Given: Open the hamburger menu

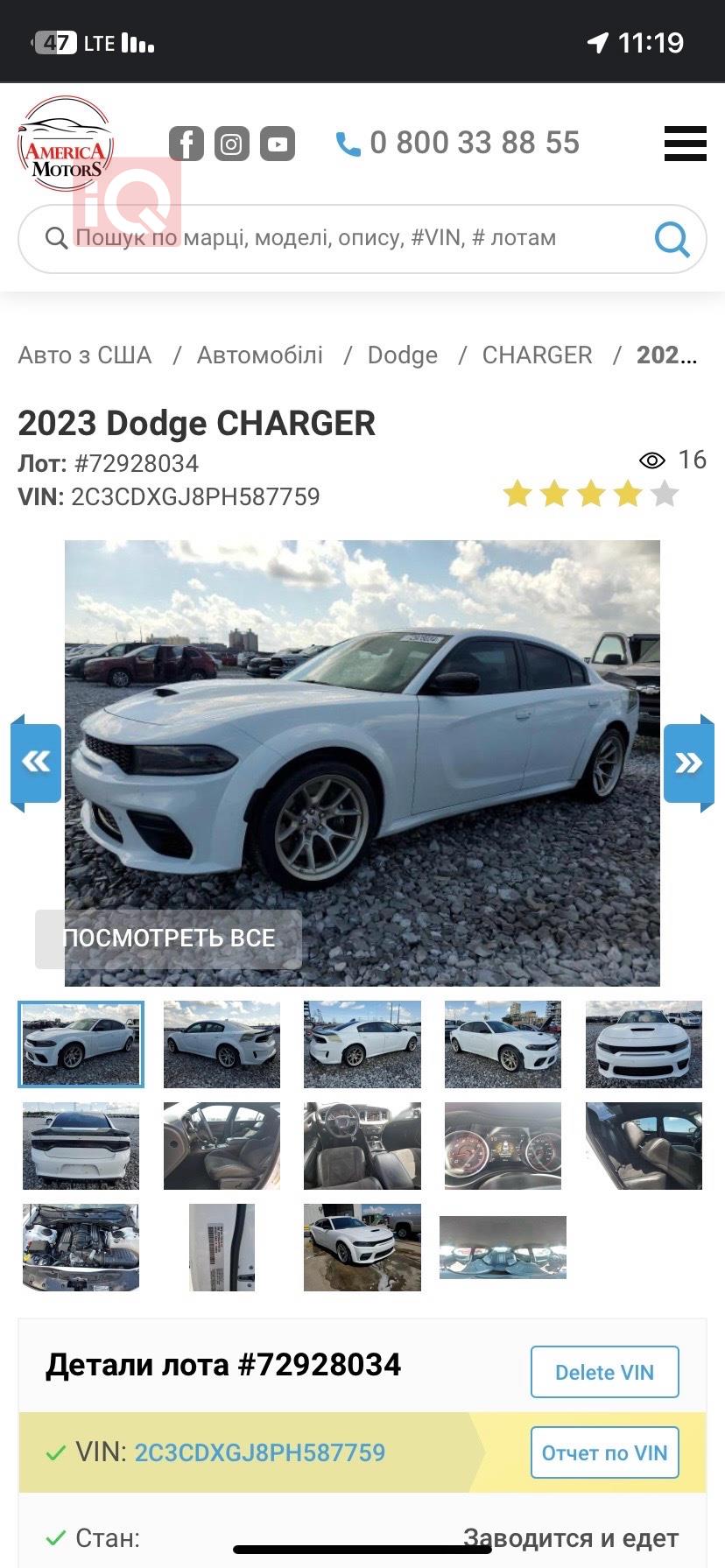Looking at the screenshot, I should [685, 144].
